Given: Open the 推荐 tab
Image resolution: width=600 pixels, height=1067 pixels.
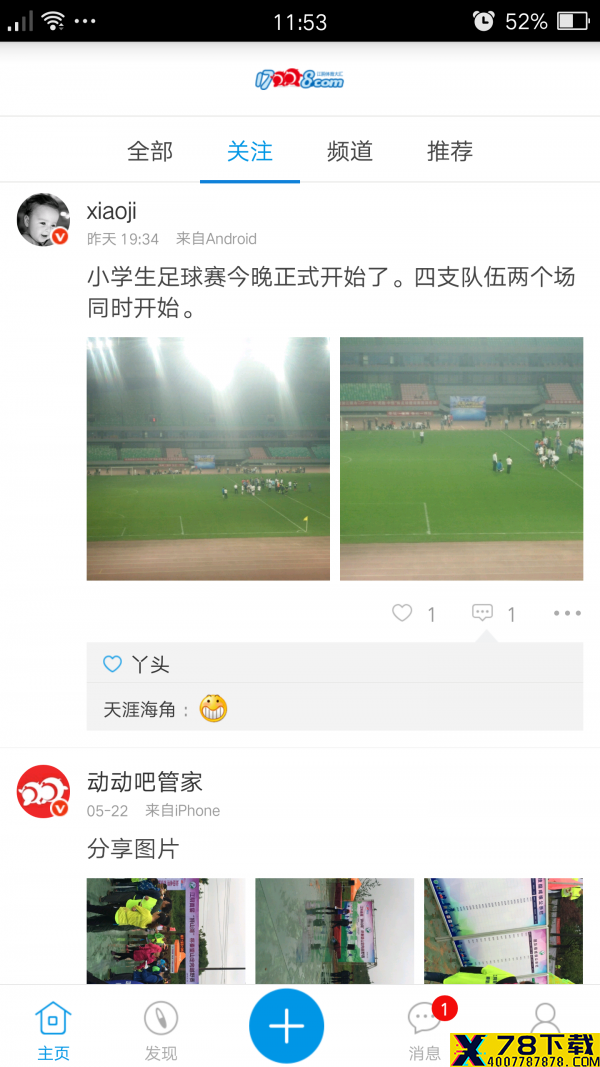Looking at the screenshot, I should (x=450, y=150).
